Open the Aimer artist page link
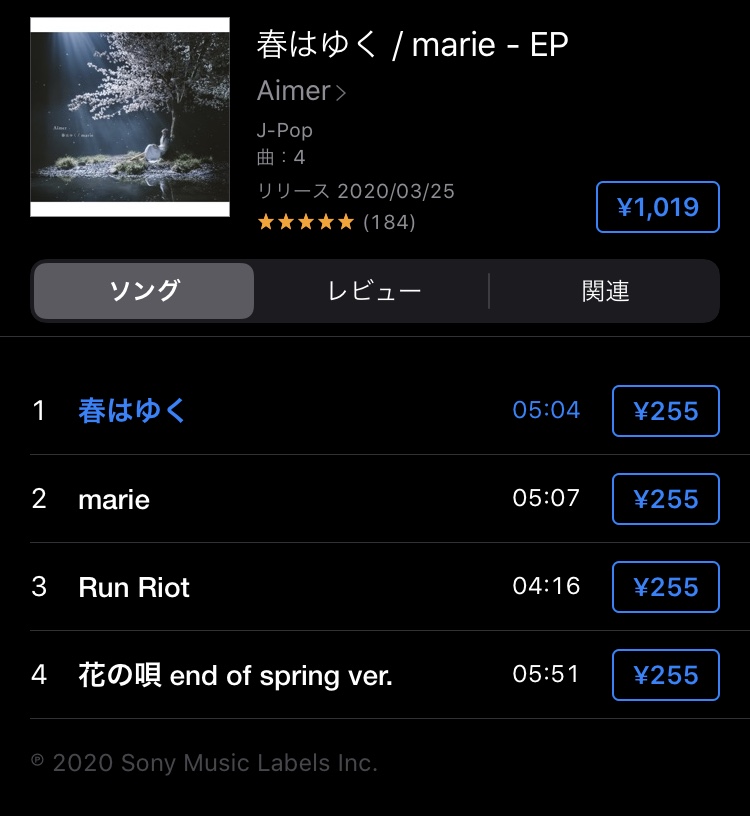Viewport: 750px width, 816px height. tap(301, 91)
